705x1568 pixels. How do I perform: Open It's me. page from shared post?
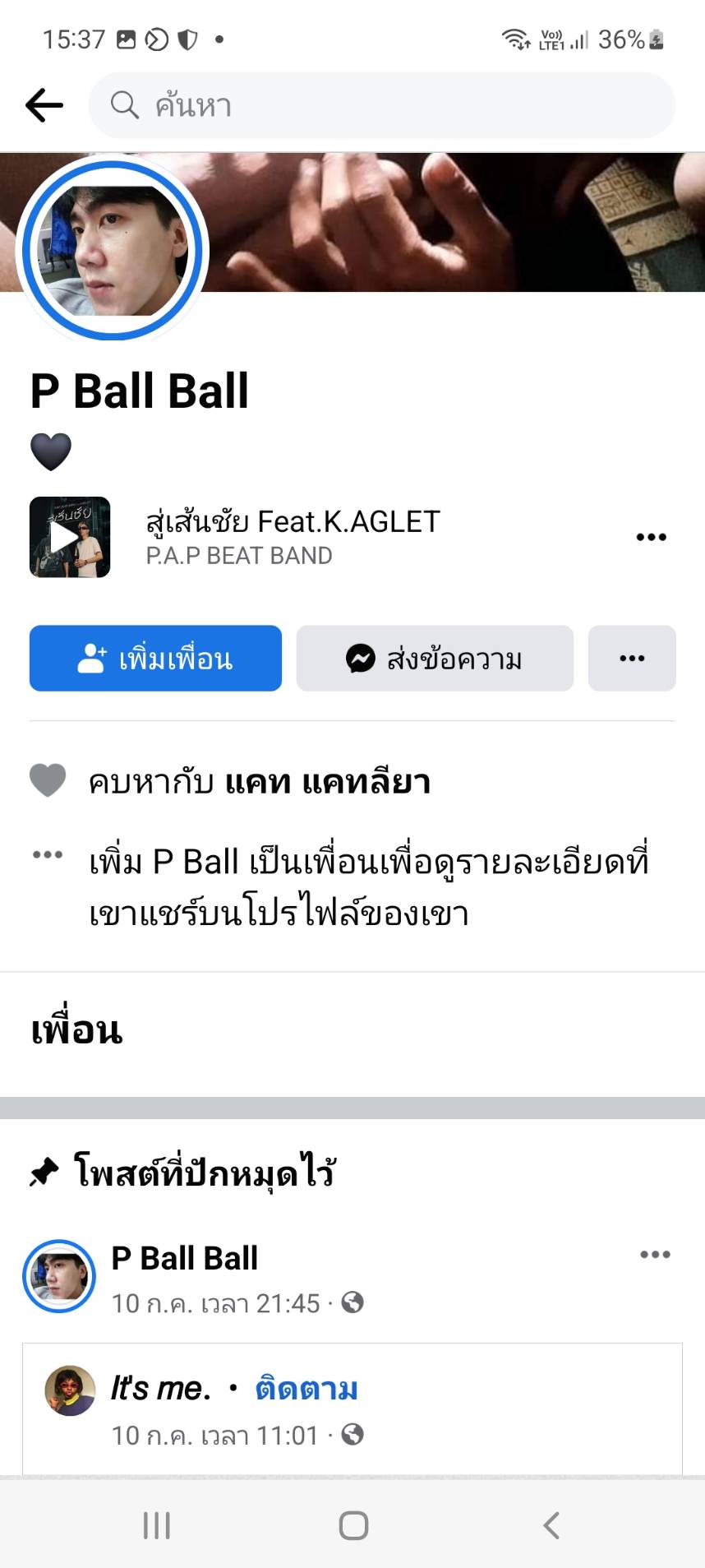[161, 1389]
